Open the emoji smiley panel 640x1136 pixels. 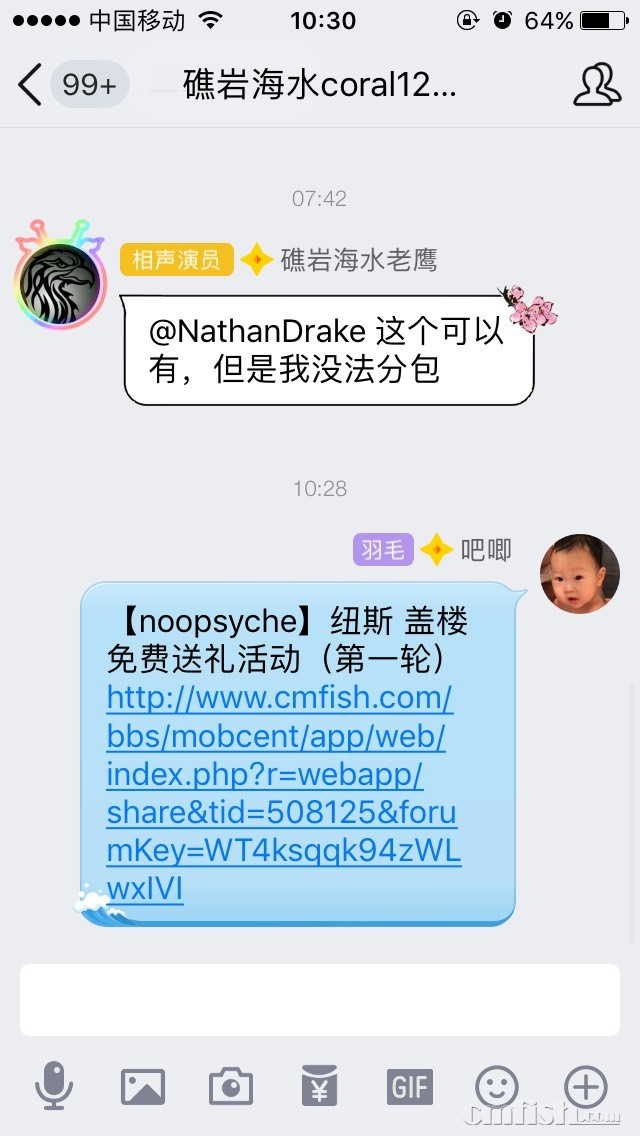[497, 1086]
